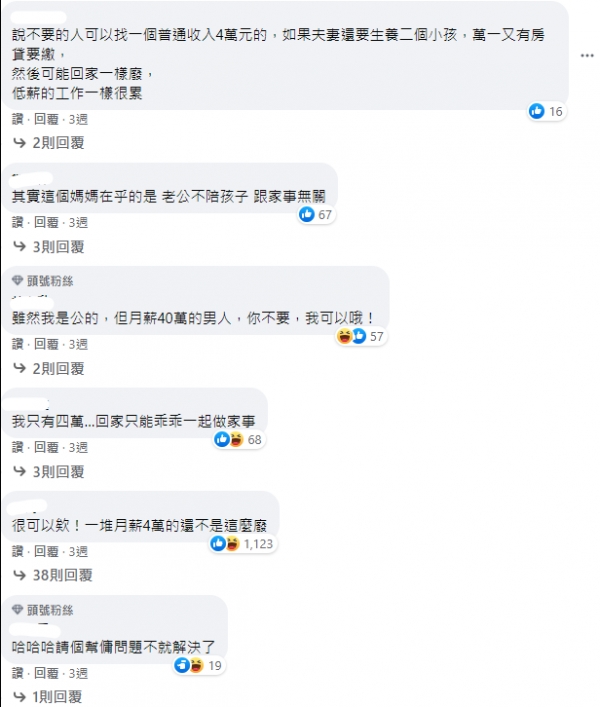
Task: Expand 3則回覆 under the 老公不陪孩子 comment
Action: tap(57, 247)
